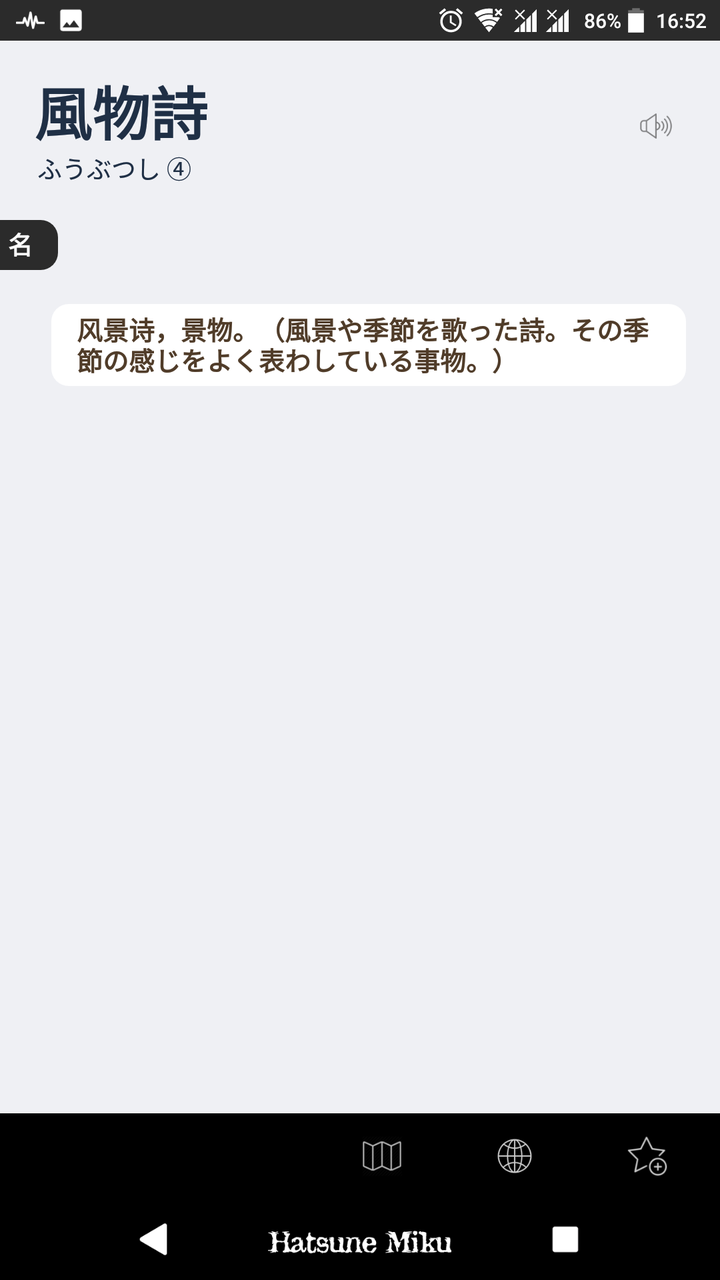
Task: Tap the Chinese definition bubble
Action: tap(367, 345)
